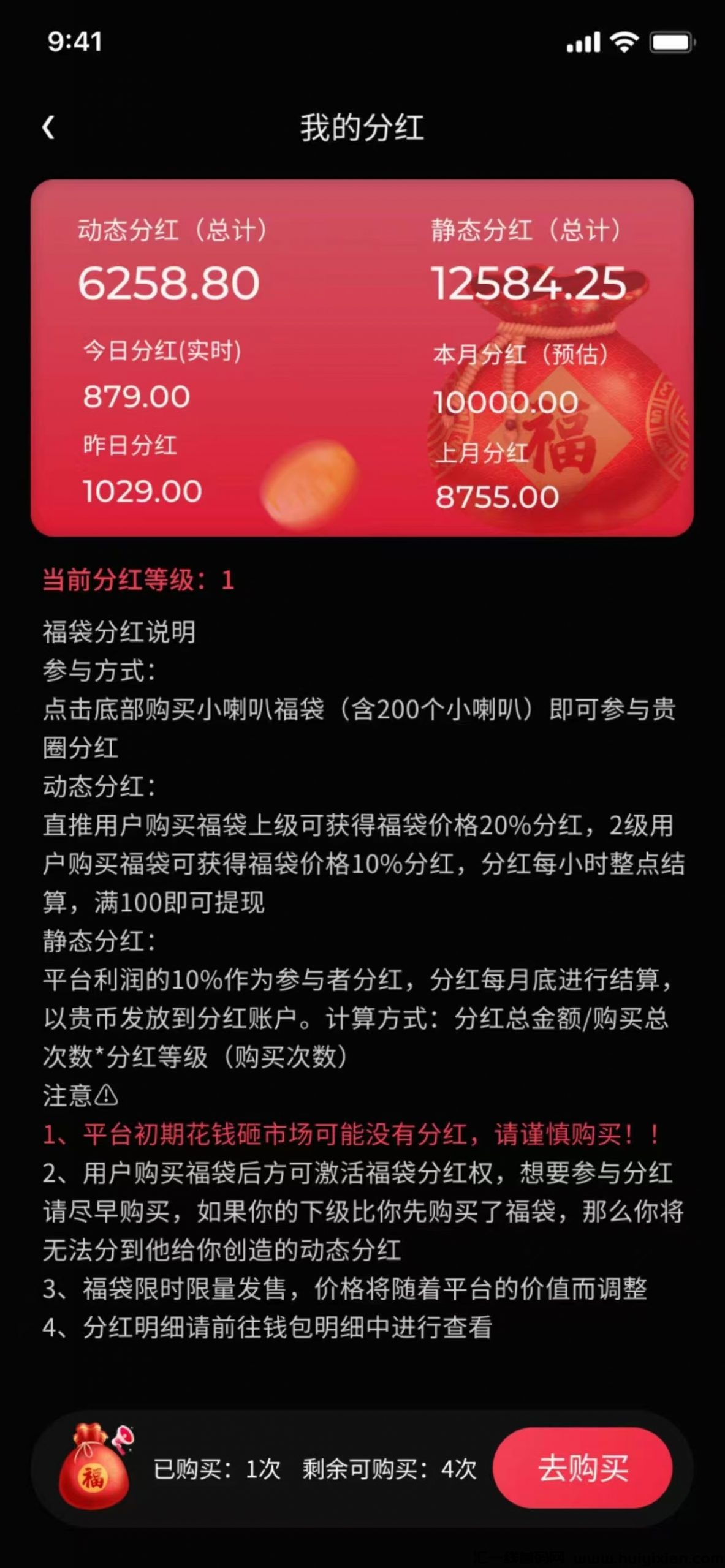Tap the battery icon in the status bar
725x1568 pixels.
[x=671, y=42]
